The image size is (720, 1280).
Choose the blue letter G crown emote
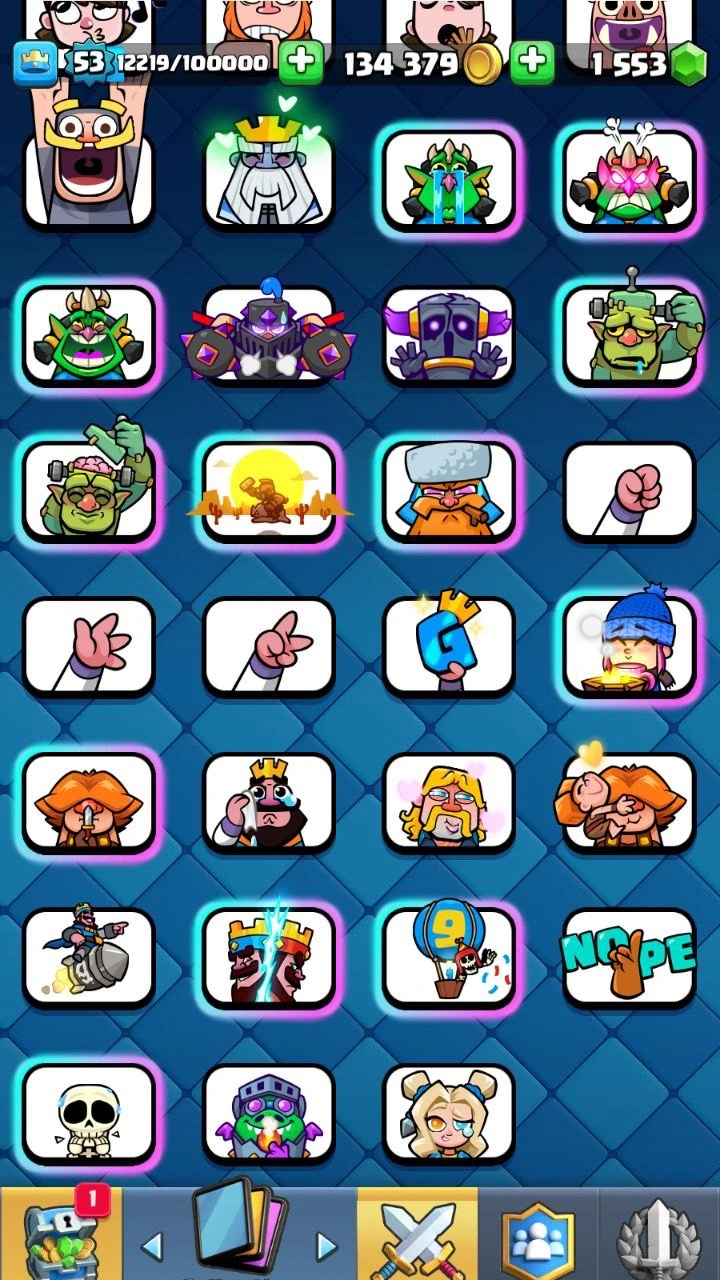(449, 646)
